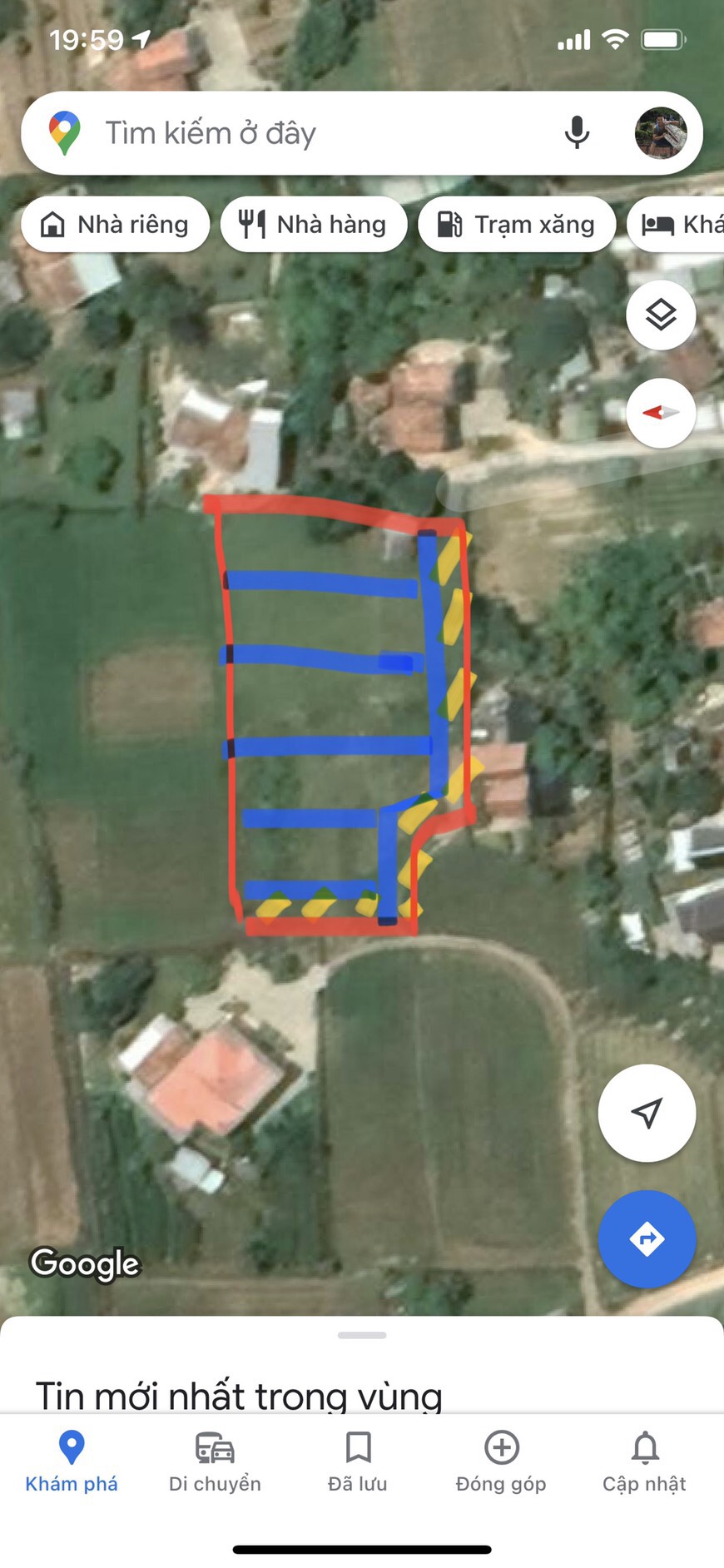The height and width of the screenshot is (1568, 724).
Task: Switch to the Khám phá tab
Action: click(x=72, y=1462)
